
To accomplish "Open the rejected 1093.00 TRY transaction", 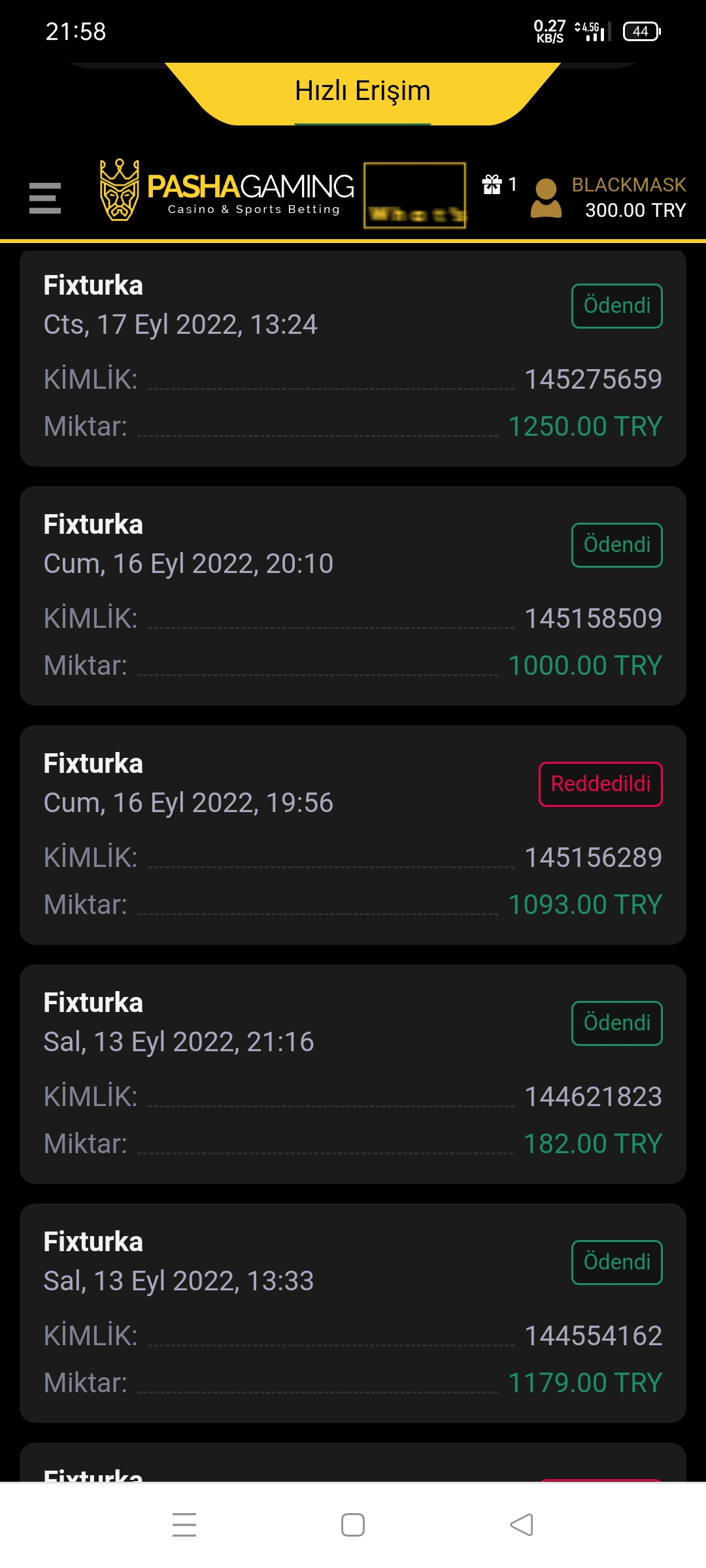I will point(353,835).
